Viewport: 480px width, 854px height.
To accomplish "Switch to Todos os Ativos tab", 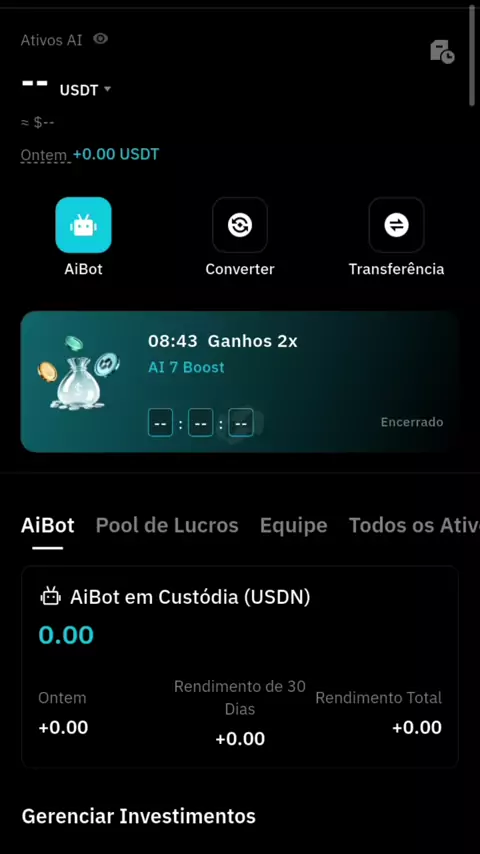I will tap(414, 526).
